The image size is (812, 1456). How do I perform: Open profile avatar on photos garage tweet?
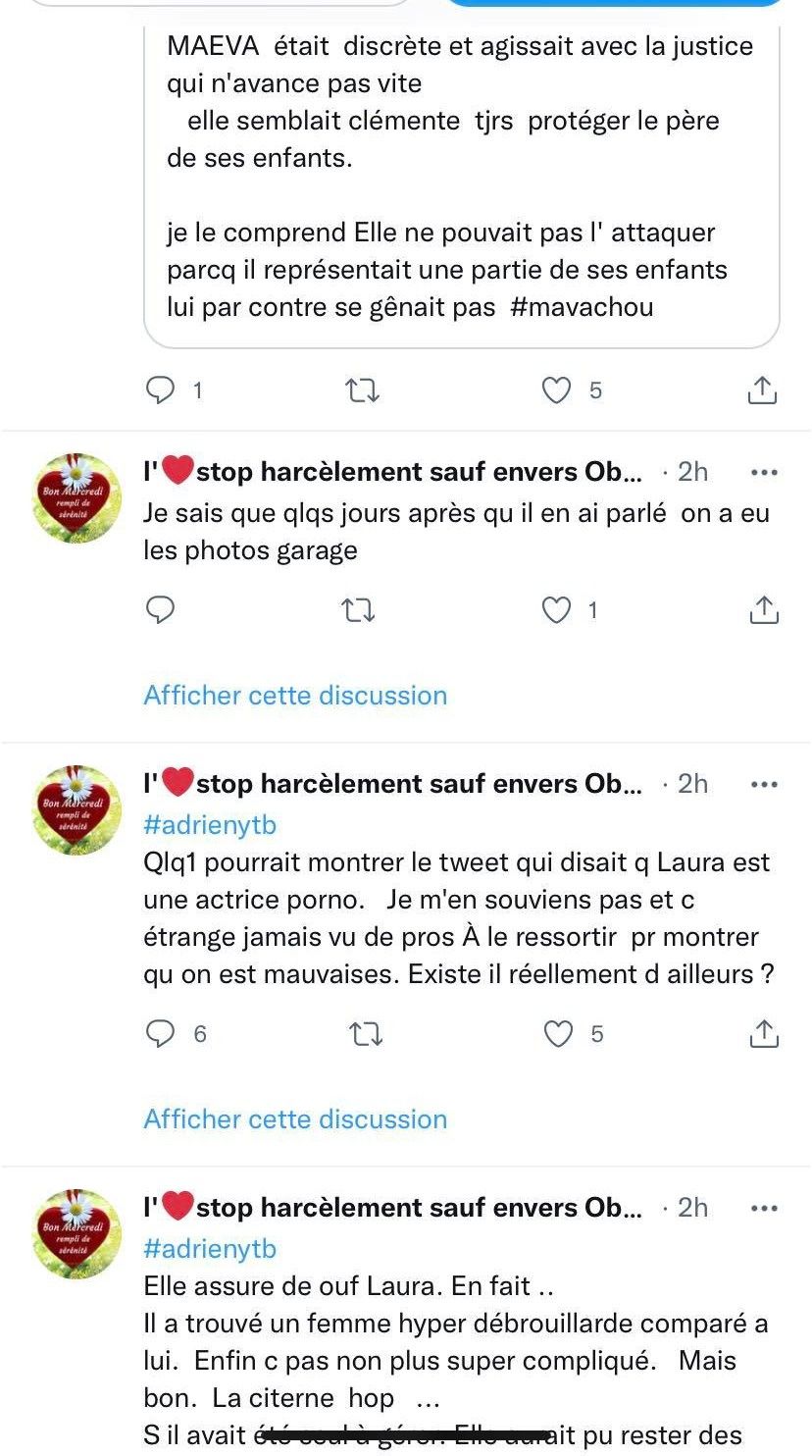76,497
